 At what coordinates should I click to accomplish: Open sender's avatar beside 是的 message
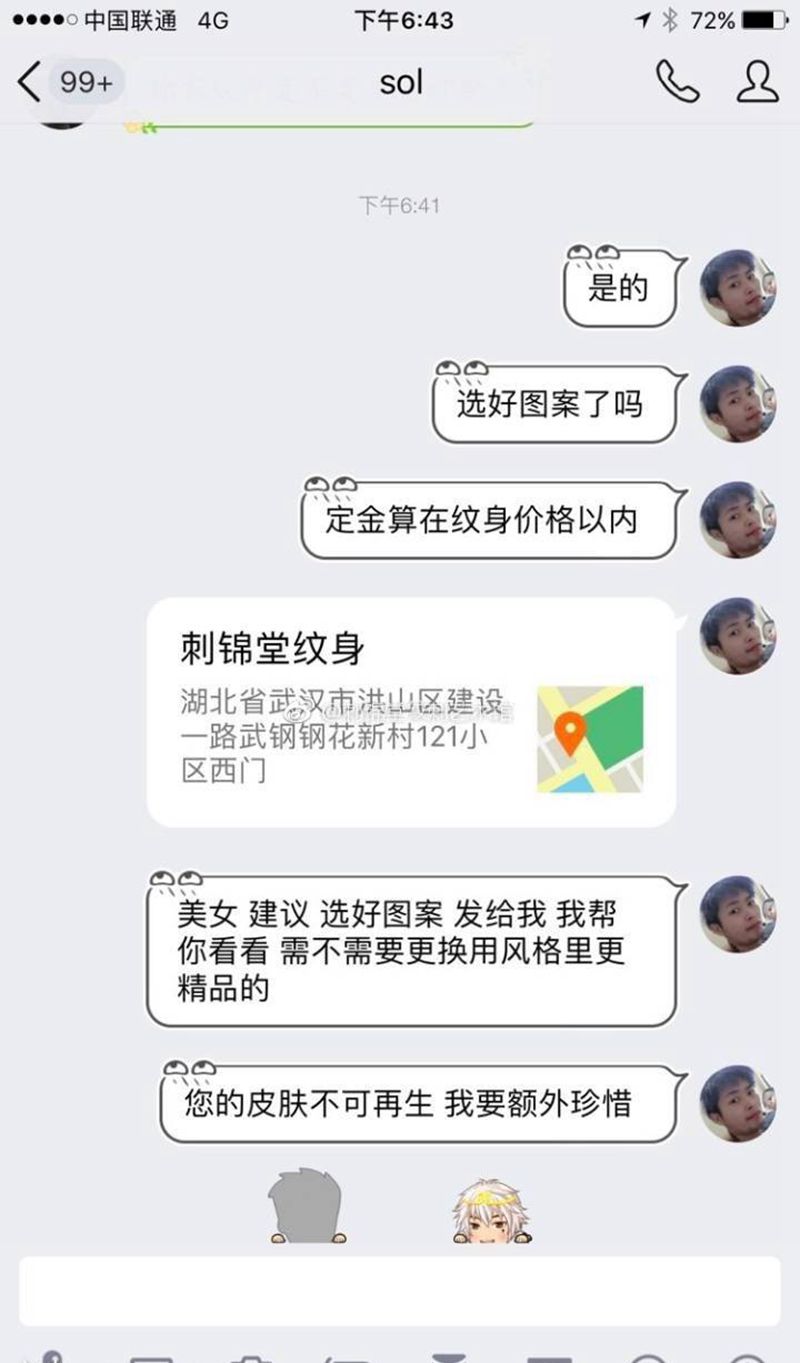point(739,287)
